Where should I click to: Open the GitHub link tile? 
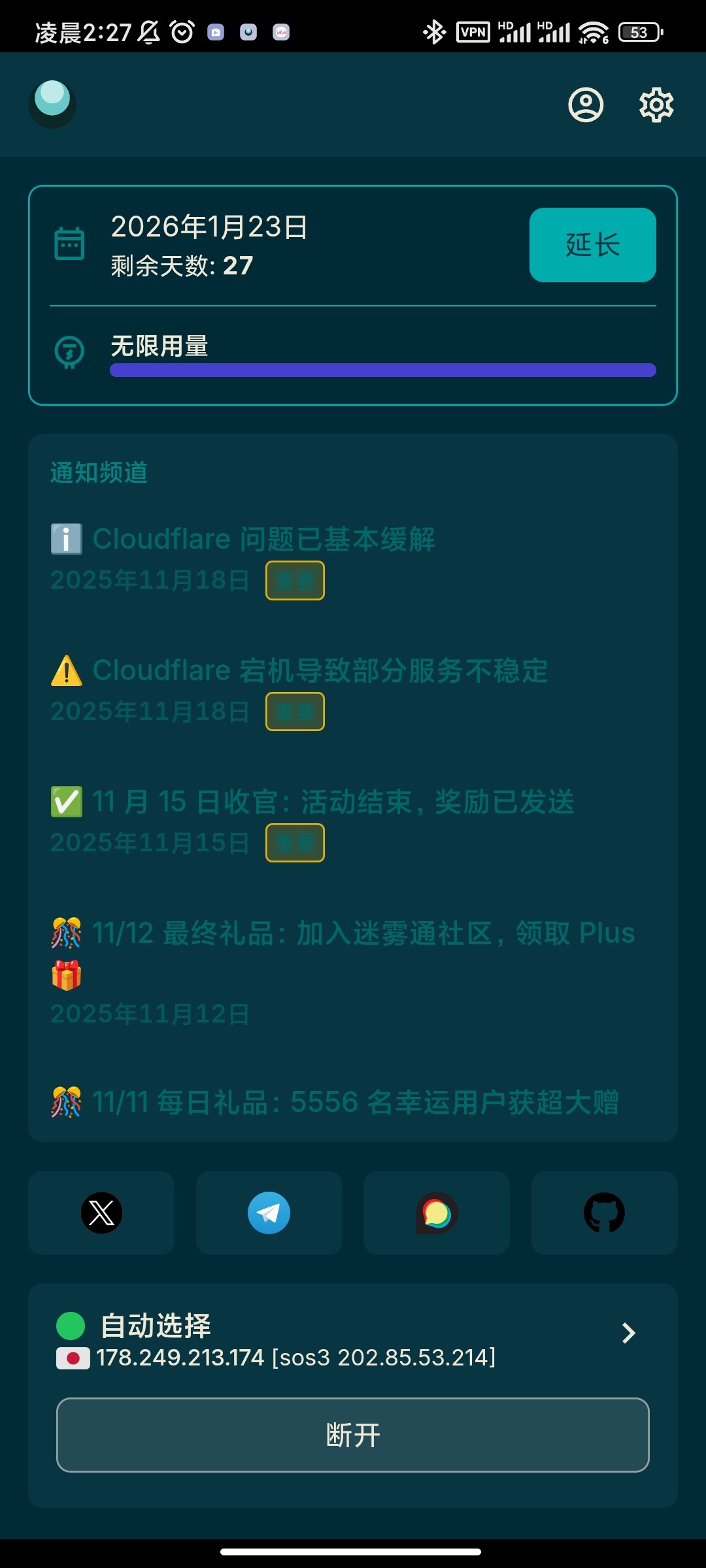click(604, 1213)
